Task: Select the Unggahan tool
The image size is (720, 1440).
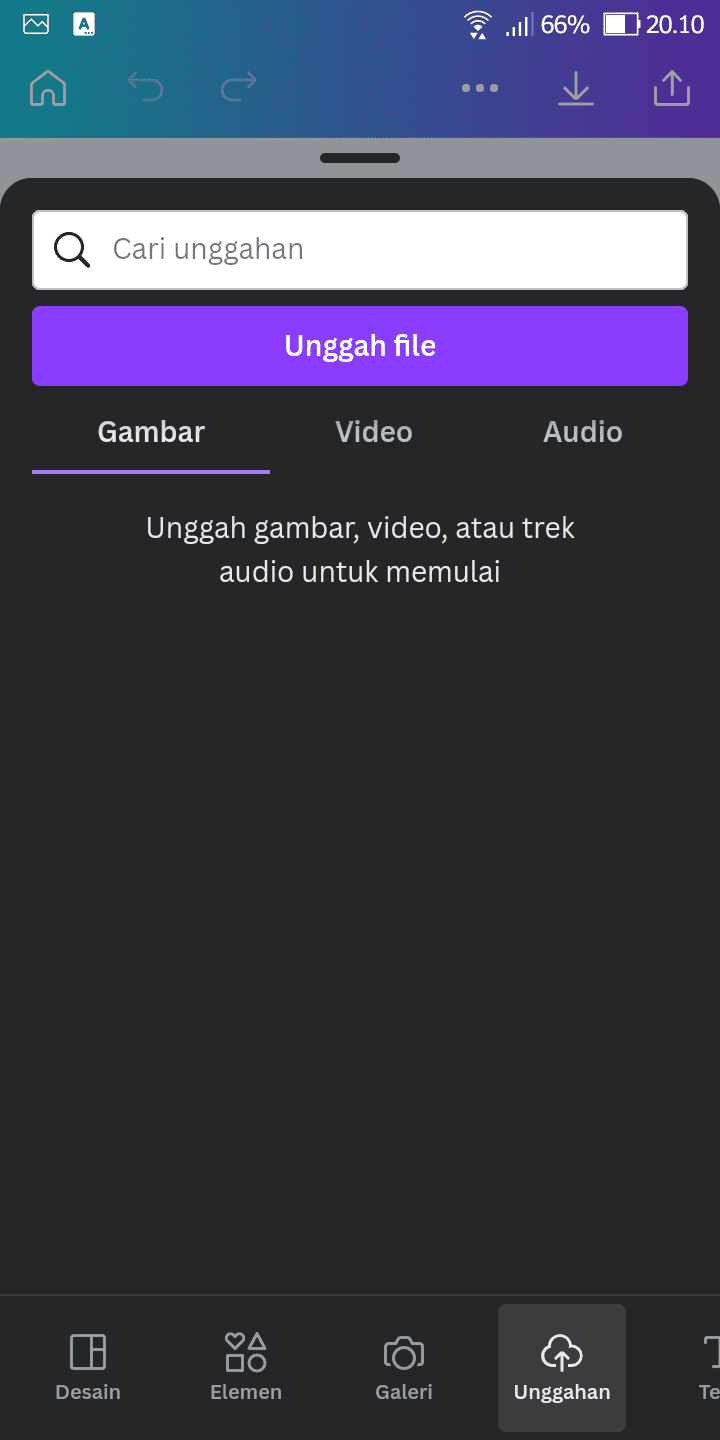Action: point(562,1367)
